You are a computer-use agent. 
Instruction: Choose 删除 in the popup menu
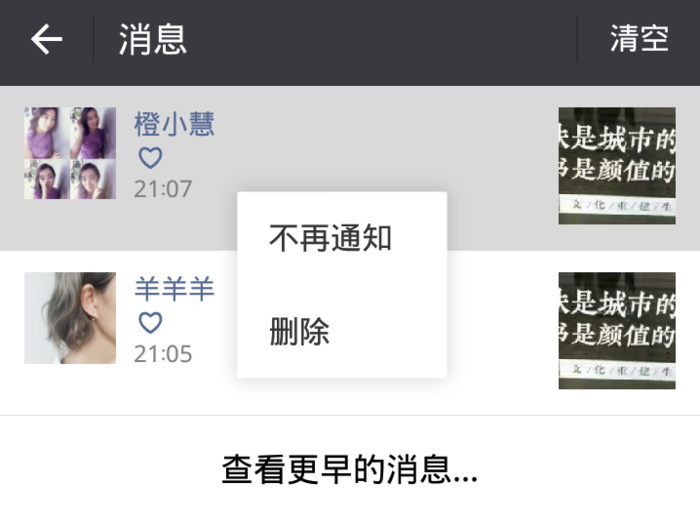300,332
